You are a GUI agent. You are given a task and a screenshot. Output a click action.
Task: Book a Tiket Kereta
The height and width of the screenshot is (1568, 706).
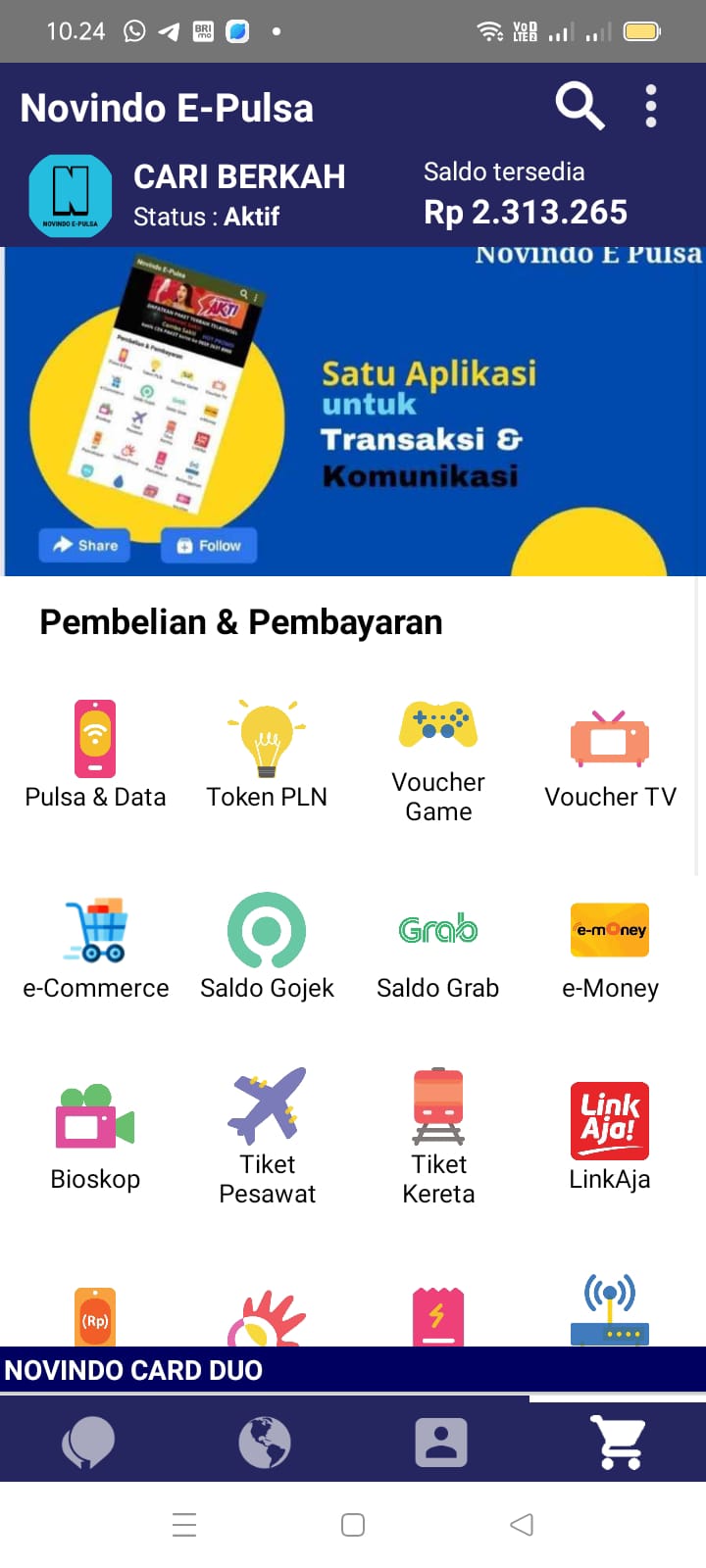[x=438, y=1137]
